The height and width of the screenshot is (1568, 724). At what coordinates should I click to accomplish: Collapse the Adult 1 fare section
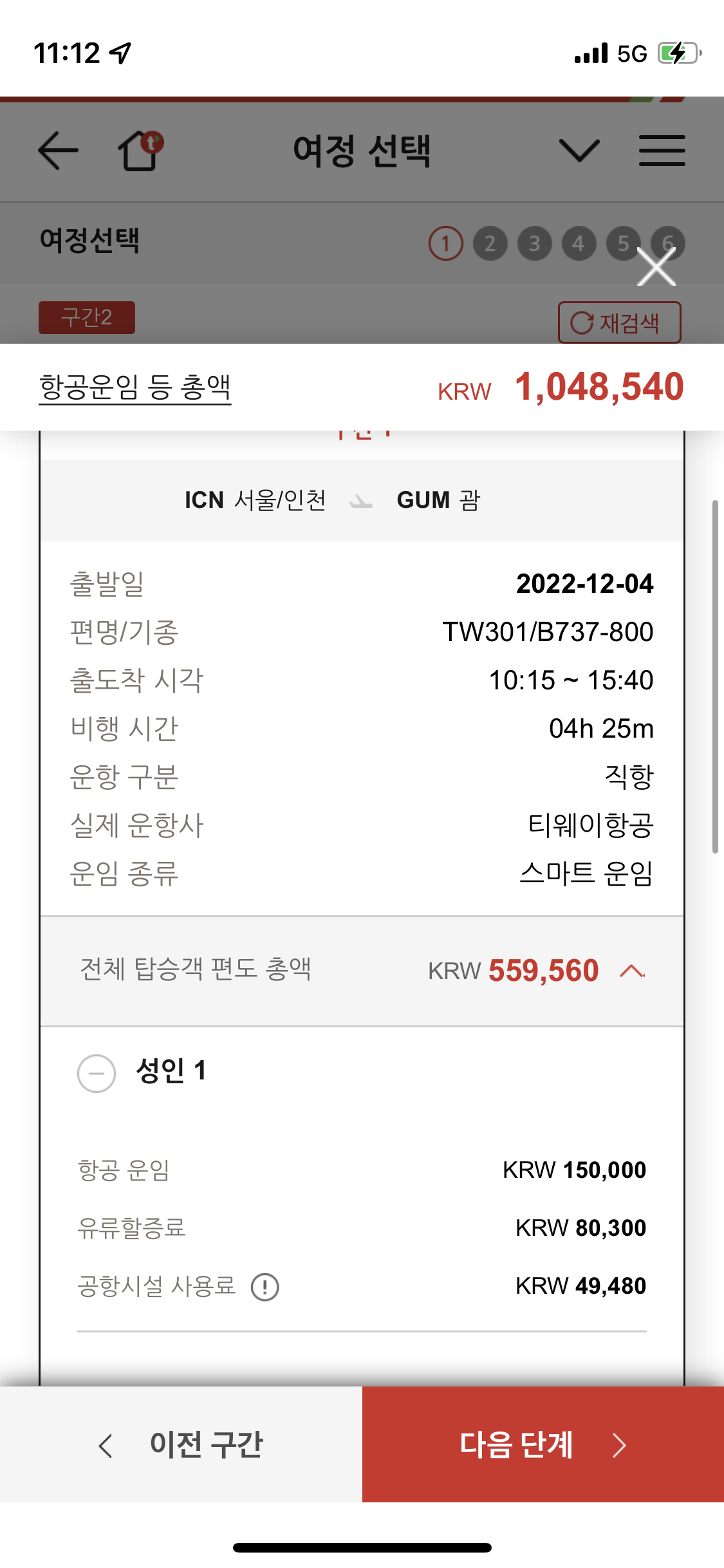(x=97, y=1073)
